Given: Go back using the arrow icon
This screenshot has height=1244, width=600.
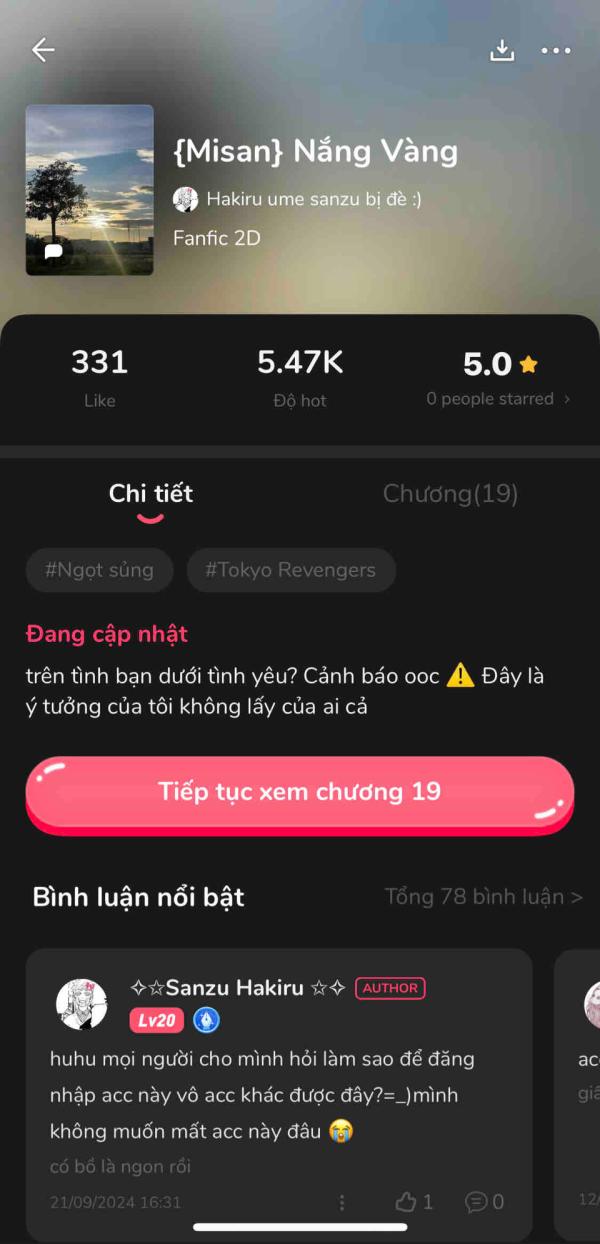Looking at the screenshot, I should click(x=43, y=50).
